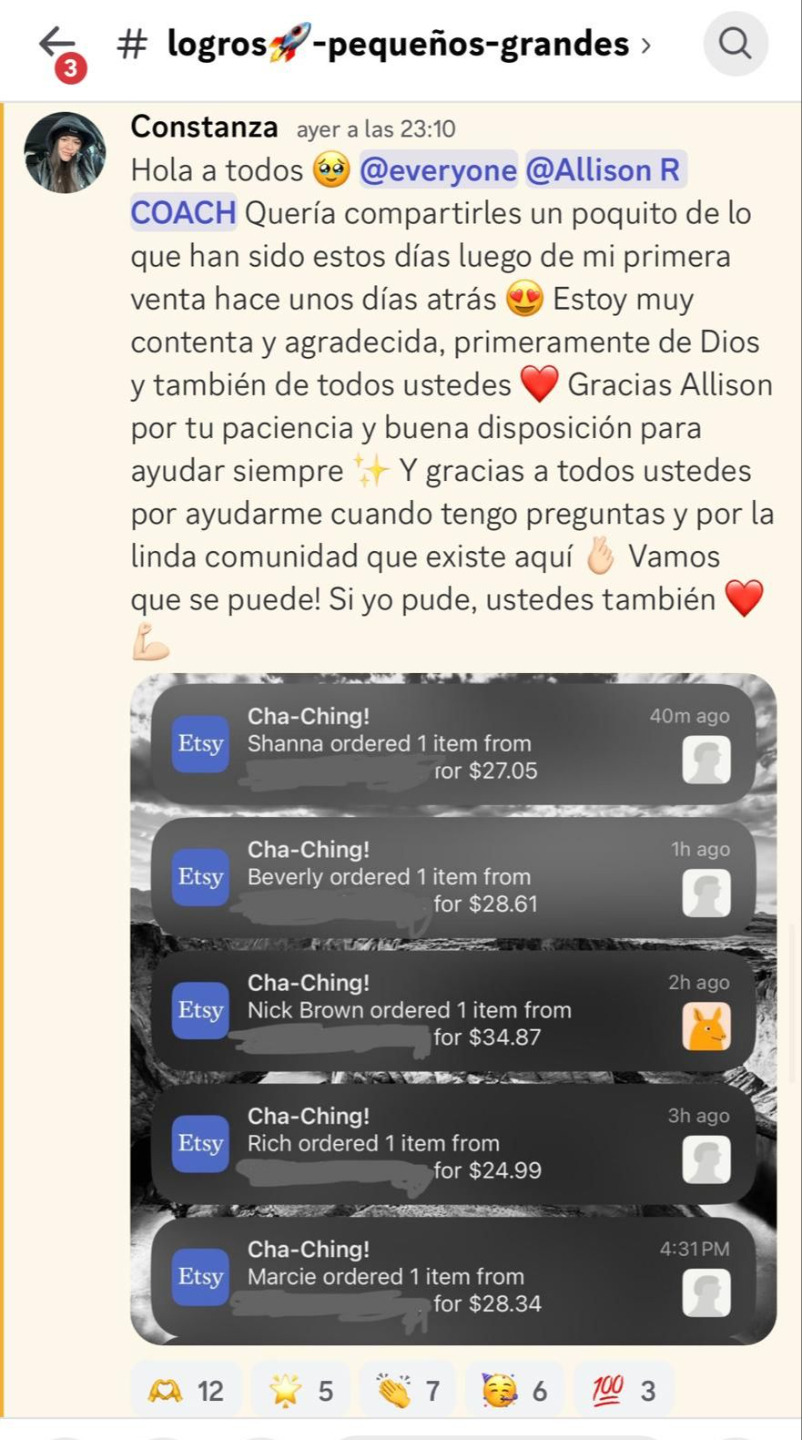Add the clapping hands reaction with 7
Image resolution: width=802 pixels, height=1440 pixels.
(408, 1391)
